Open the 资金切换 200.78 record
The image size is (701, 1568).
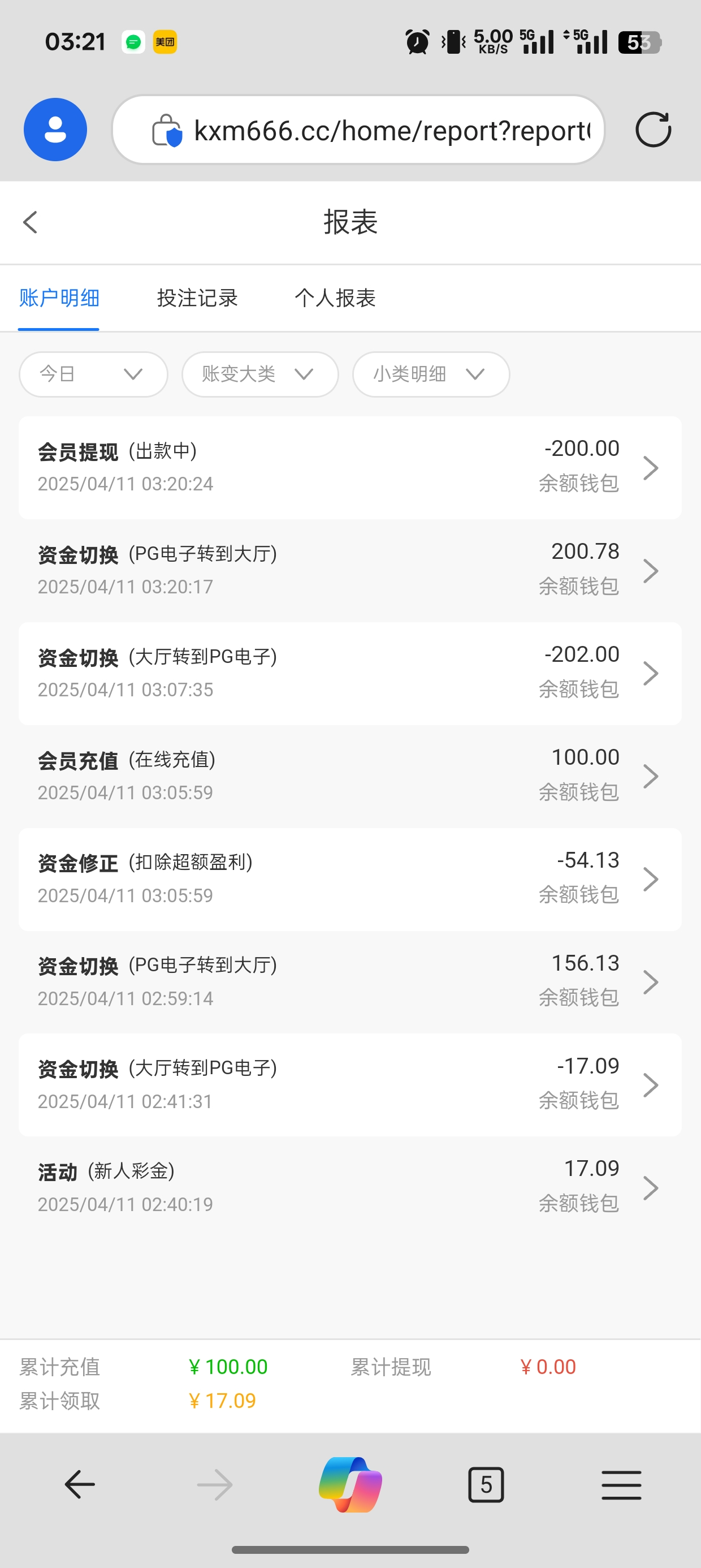tap(349, 570)
